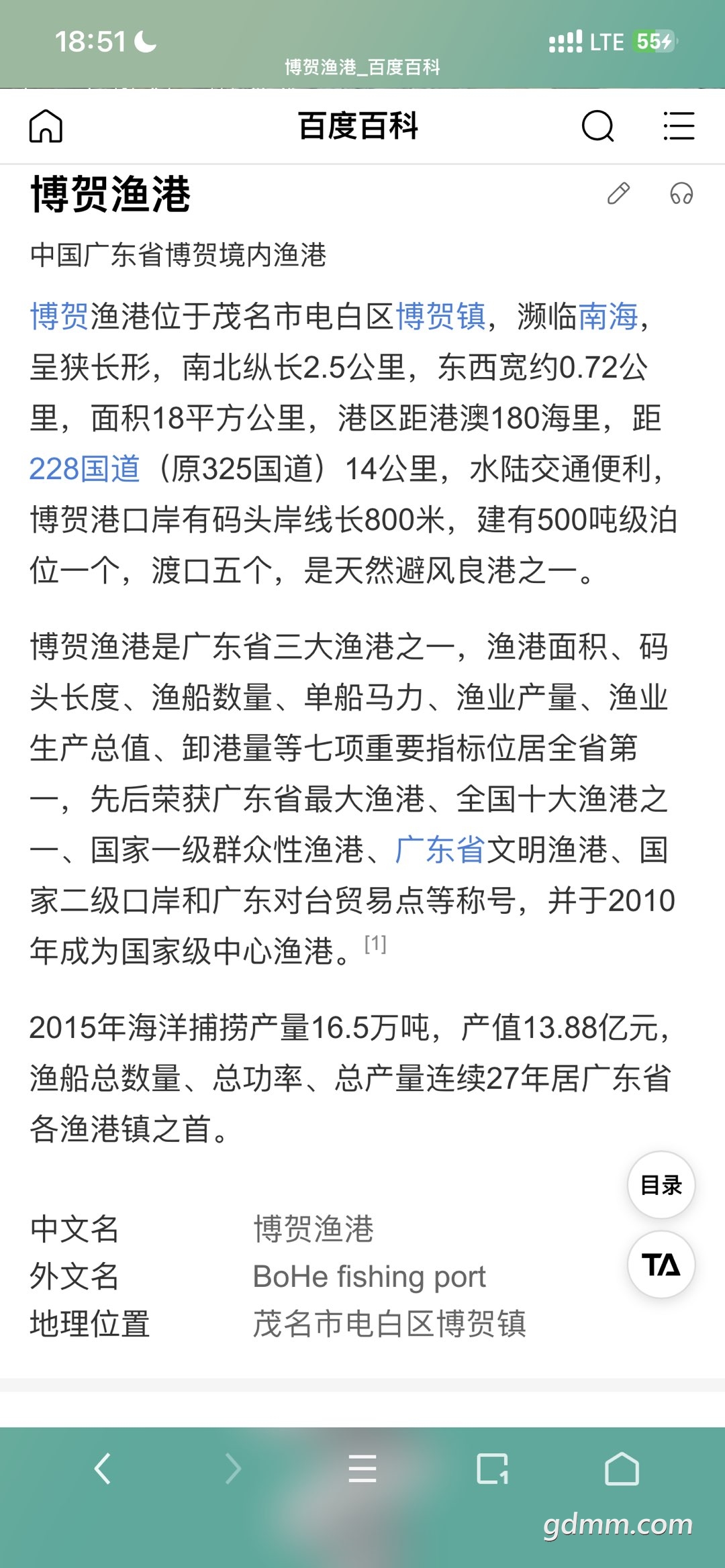Open the 目录 table of contents button
The image size is (725, 1568).
[661, 1185]
